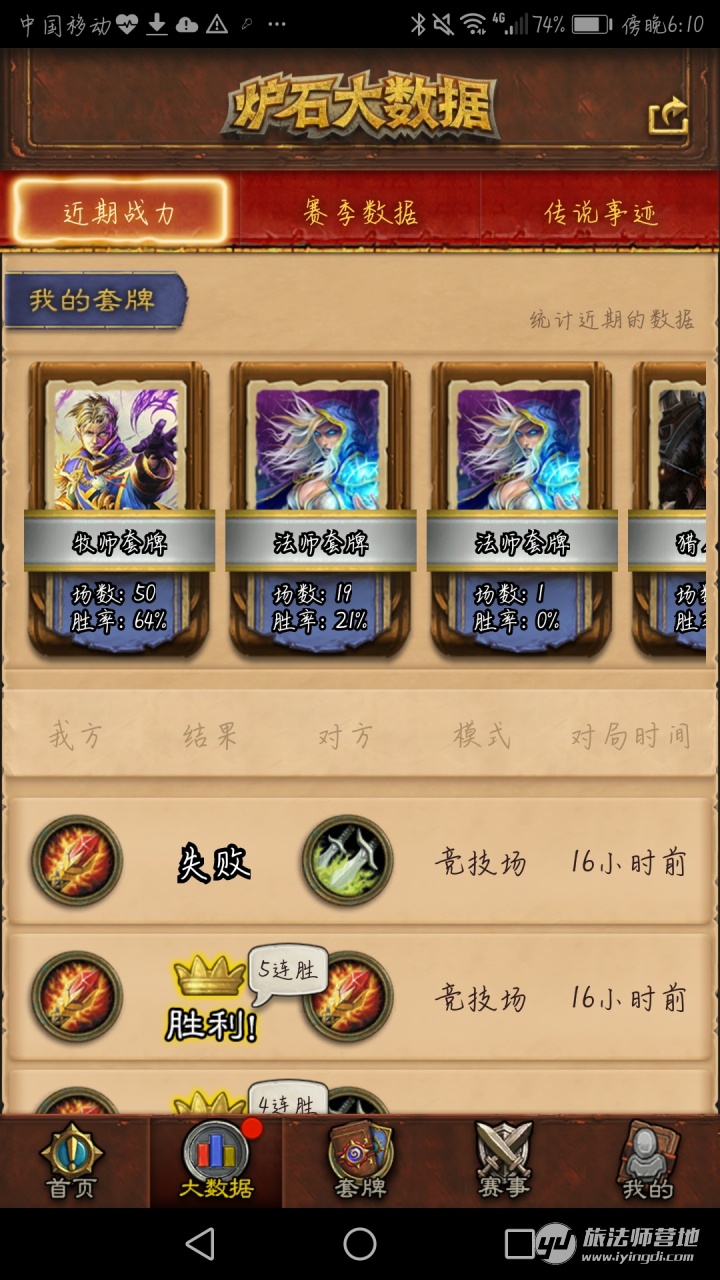Go to 首页 in bottom navigation
Viewport: 720px width, 1280px height.
click(x=72, y=1162)
